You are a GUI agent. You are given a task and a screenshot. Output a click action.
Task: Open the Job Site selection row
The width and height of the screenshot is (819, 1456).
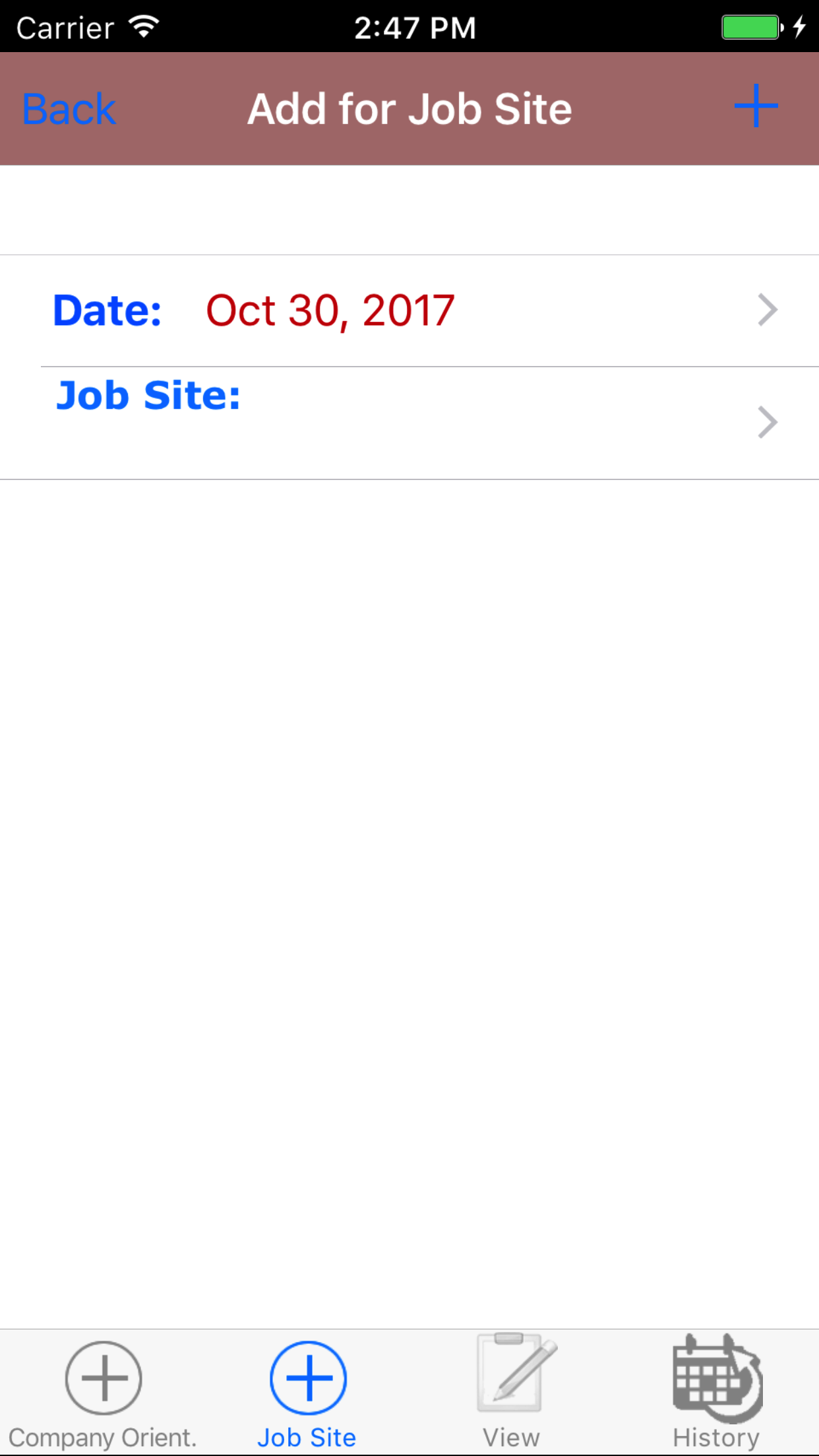point(409,423)
